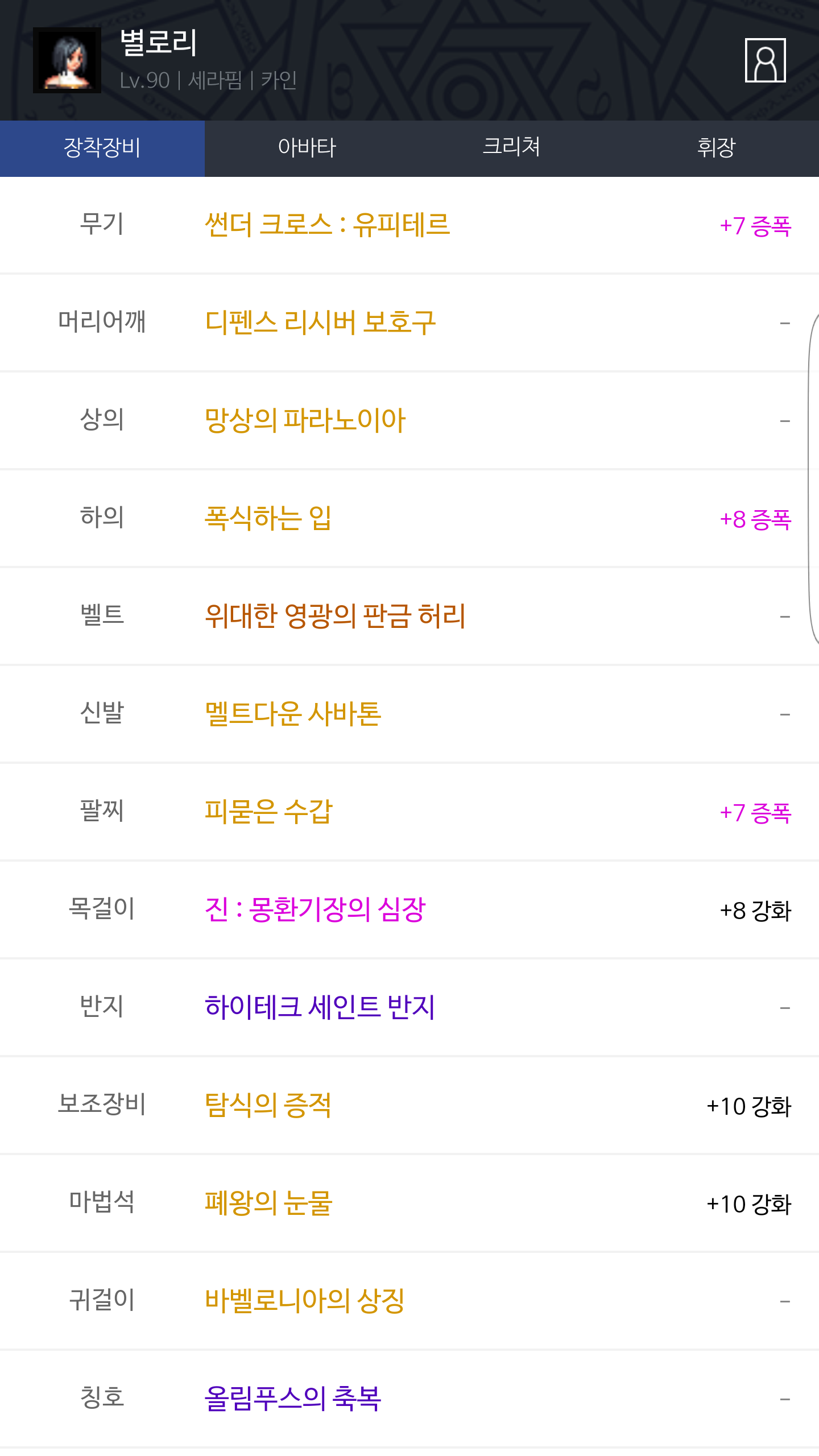Open 폭식하는 입 item row
Image resolution: width=819 pixels, height=1456 pixels.
[x=409, y=519]
